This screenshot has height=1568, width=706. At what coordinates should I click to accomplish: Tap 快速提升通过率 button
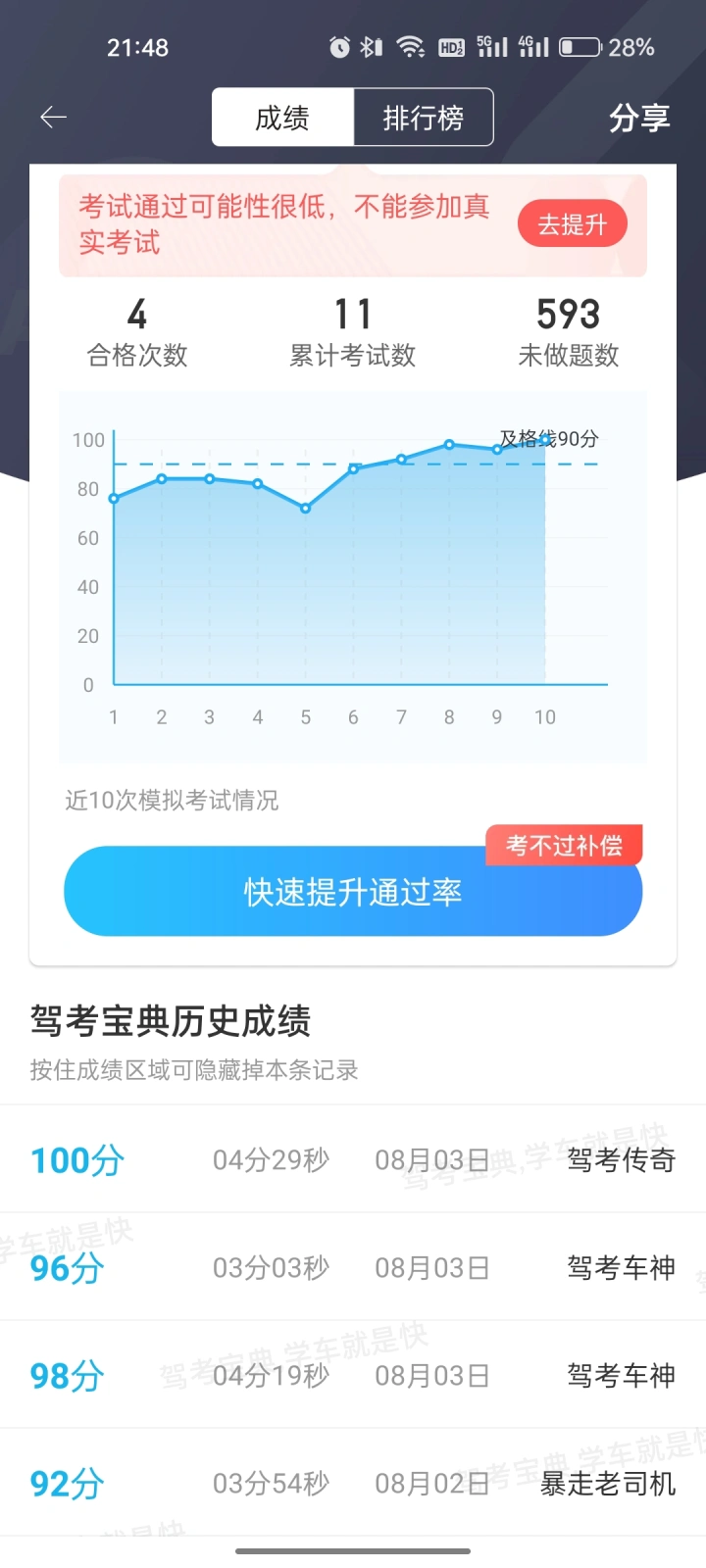(353, 891)
